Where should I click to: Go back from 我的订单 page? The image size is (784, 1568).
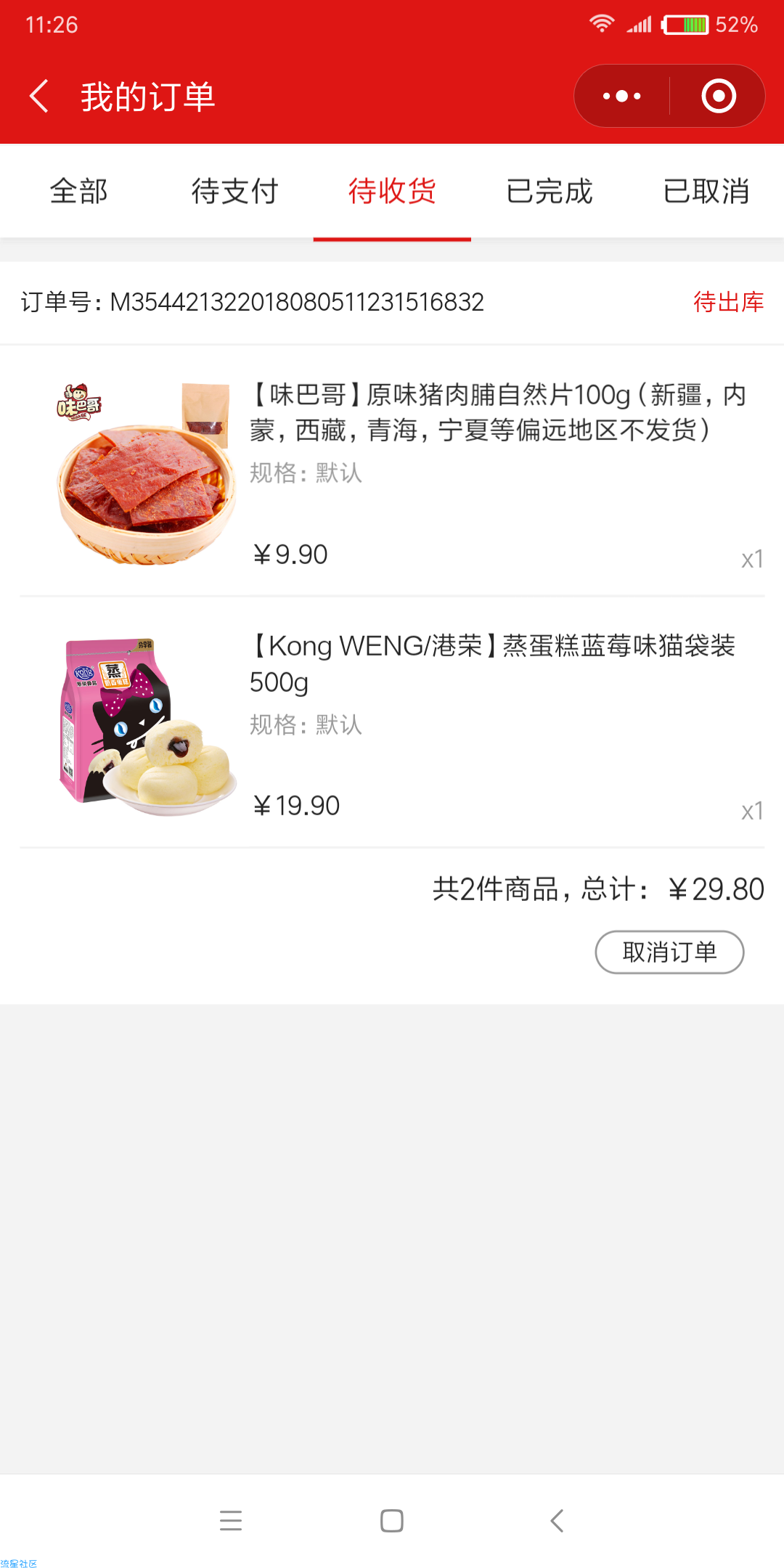pos(39,97)
